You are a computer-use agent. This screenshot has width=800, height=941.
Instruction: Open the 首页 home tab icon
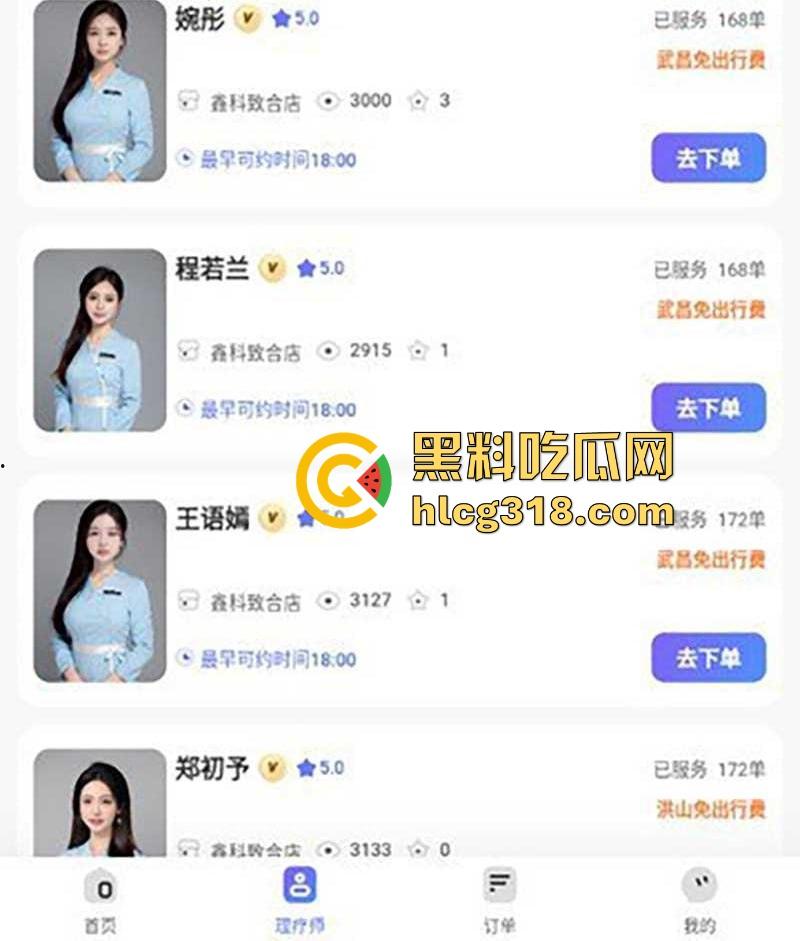click(98, 890)
